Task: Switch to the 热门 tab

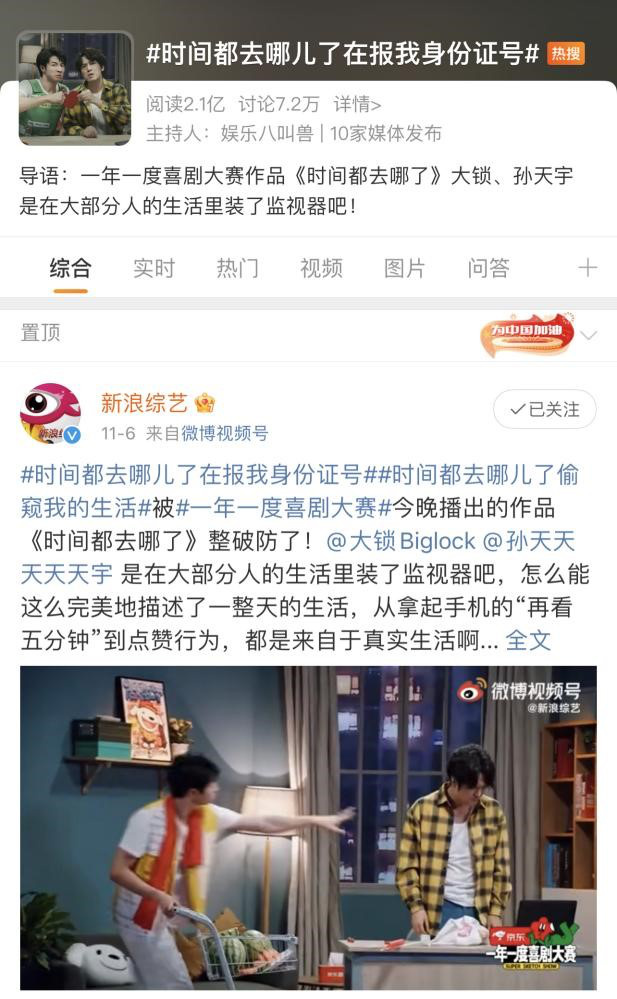Action: [237, 268]
